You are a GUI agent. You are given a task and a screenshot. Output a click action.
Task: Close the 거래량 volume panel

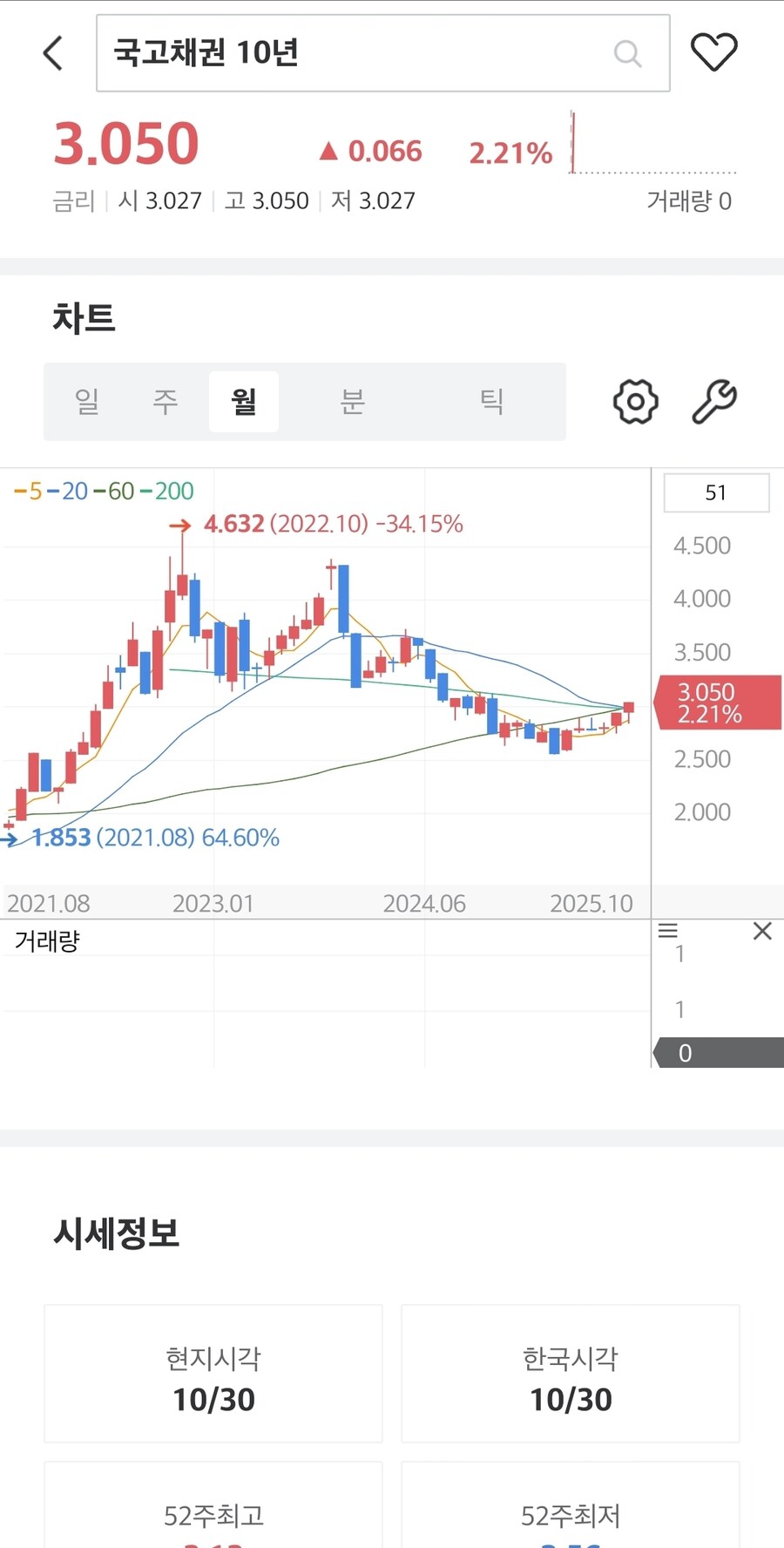coord(762,931)
